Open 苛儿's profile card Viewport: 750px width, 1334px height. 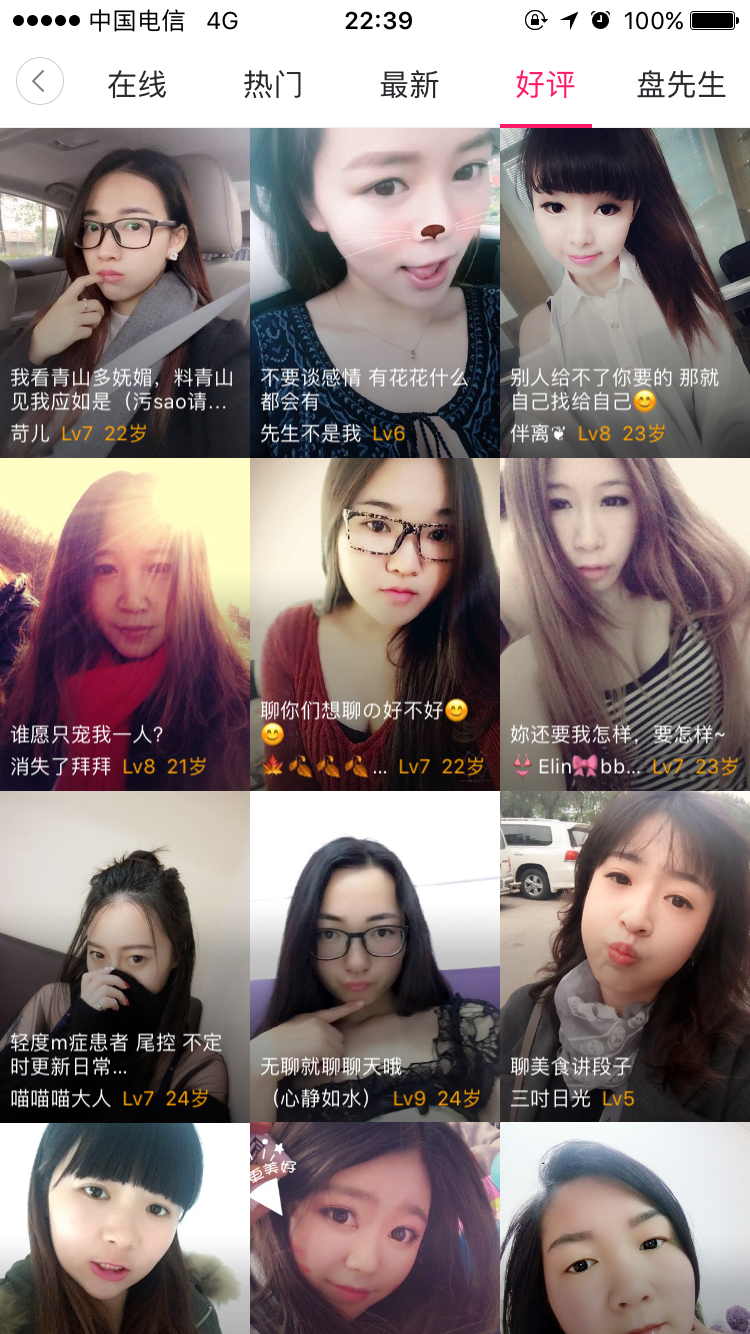[x=124, y=292]
